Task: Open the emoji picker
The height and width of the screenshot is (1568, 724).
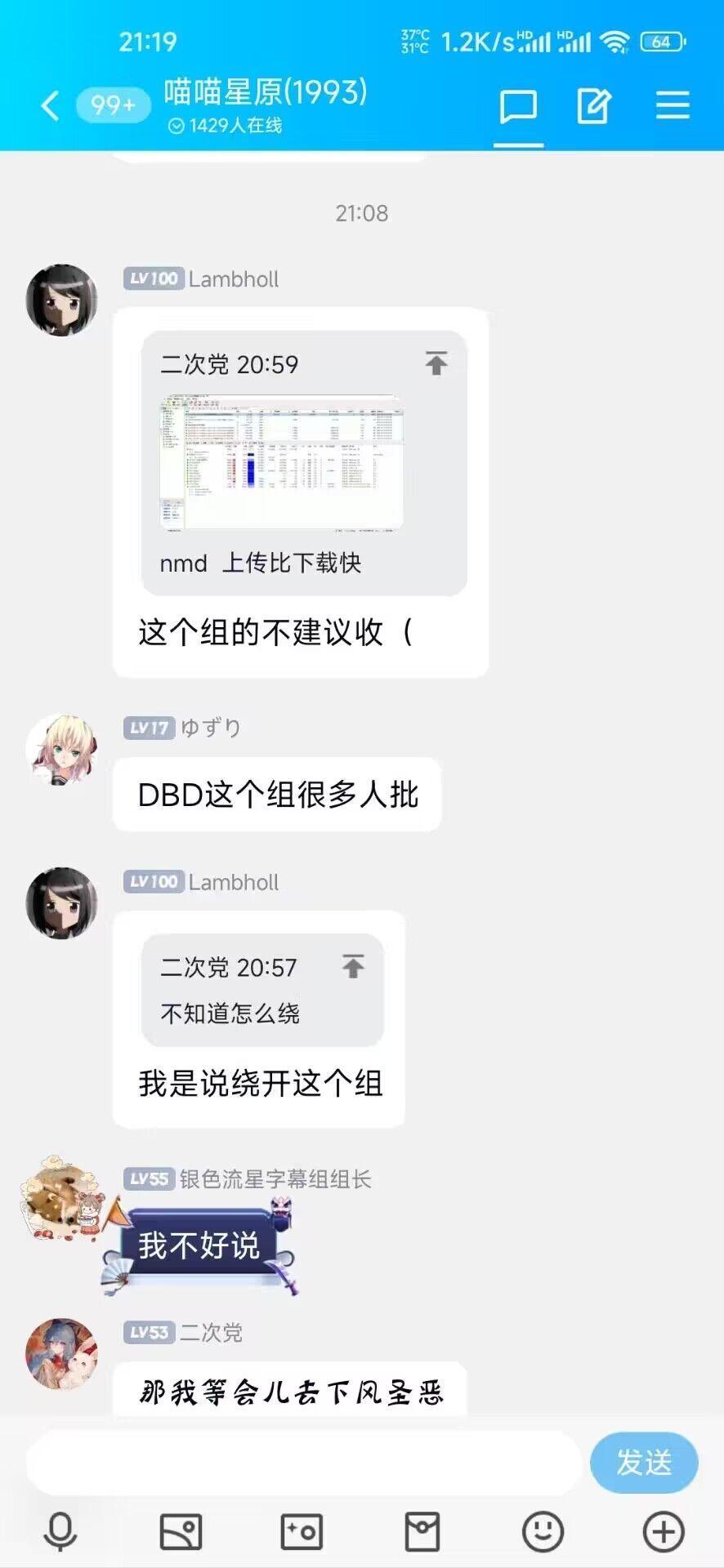Action: tap(543, 1531)
